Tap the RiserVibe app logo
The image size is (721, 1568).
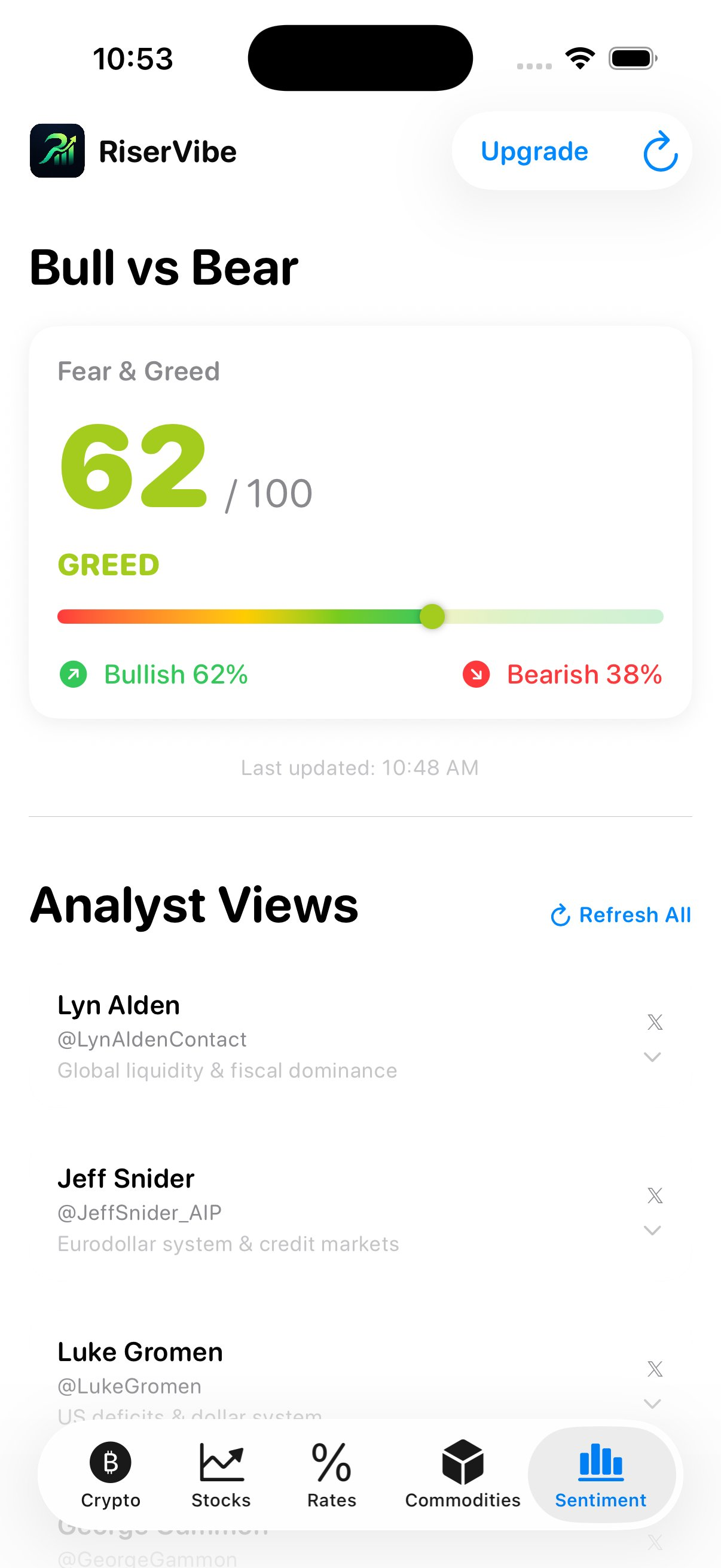(57, 151)
